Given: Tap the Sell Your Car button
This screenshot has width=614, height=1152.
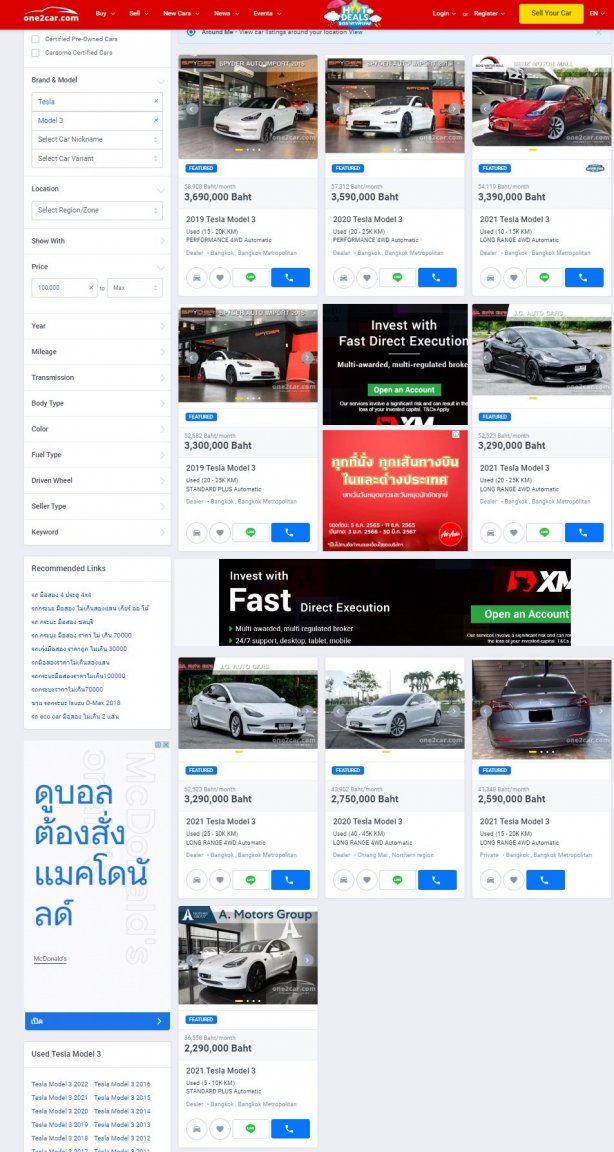Looking at the screenshot, I should 551,13.
